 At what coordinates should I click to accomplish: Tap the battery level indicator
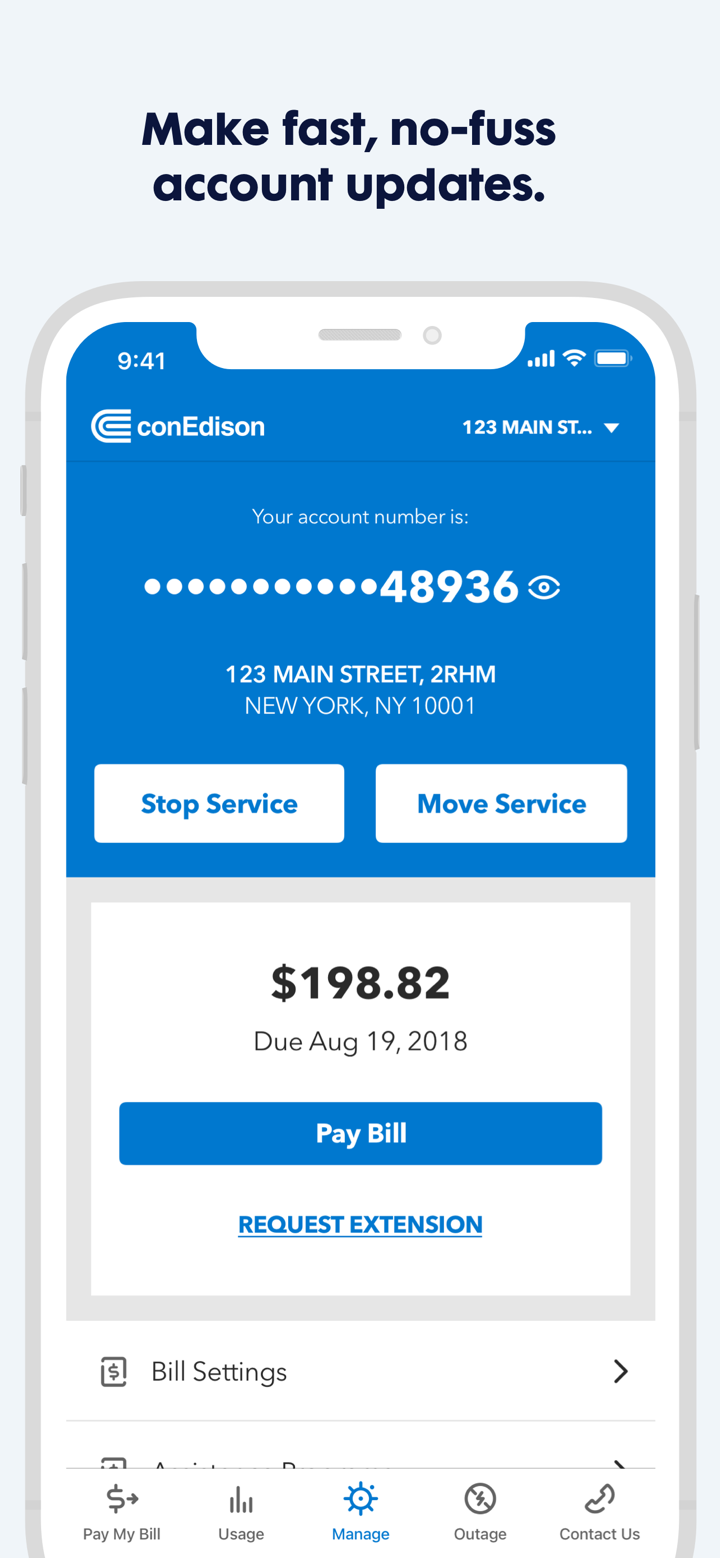point(611,357)
